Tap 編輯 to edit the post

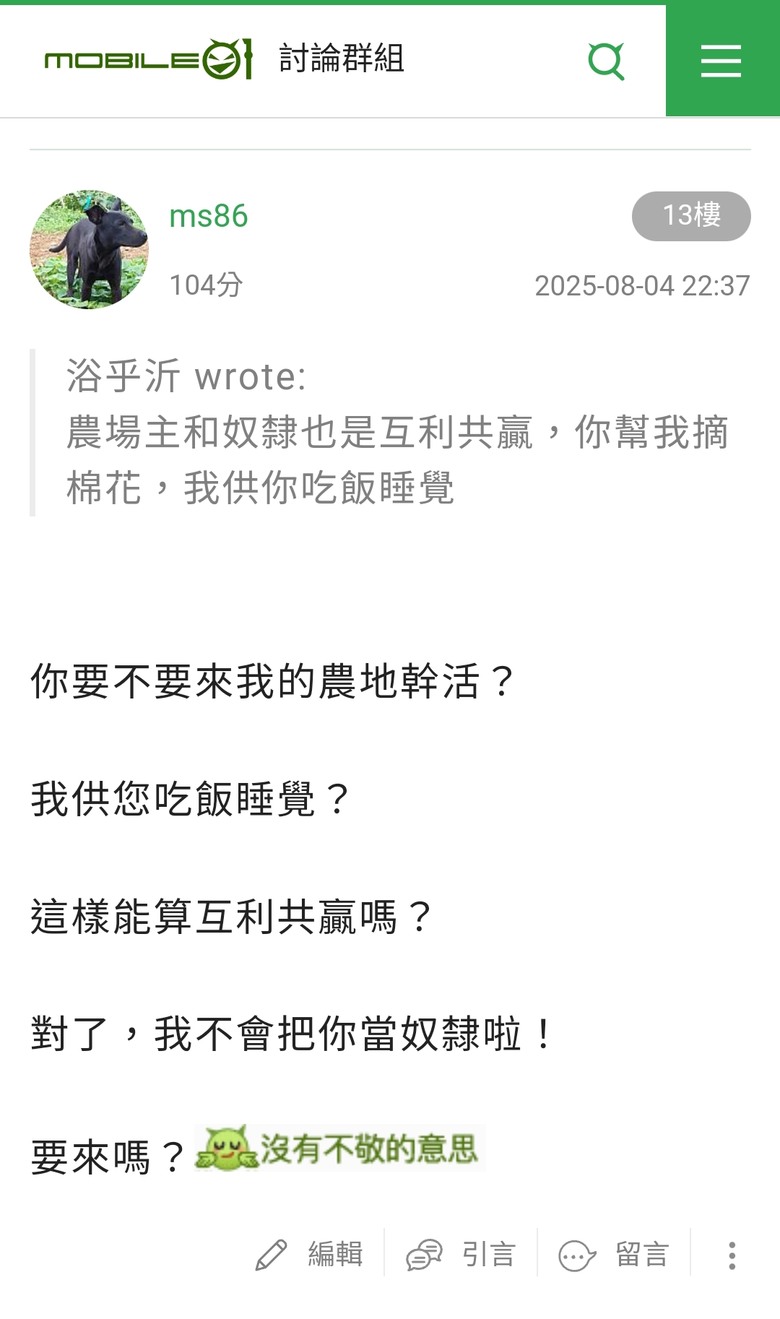[x=309, y=1254]
